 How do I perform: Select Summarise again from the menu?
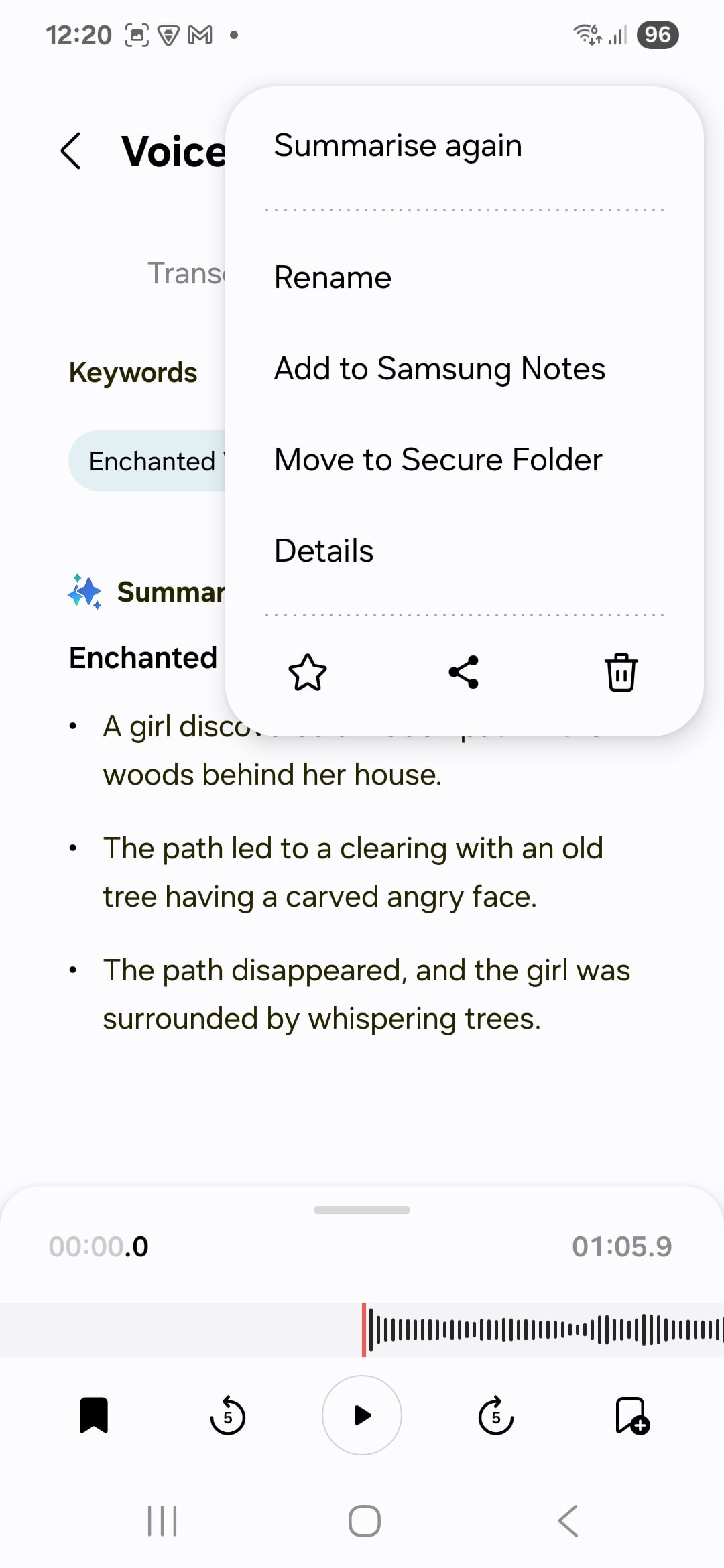[x=398, y=146]
